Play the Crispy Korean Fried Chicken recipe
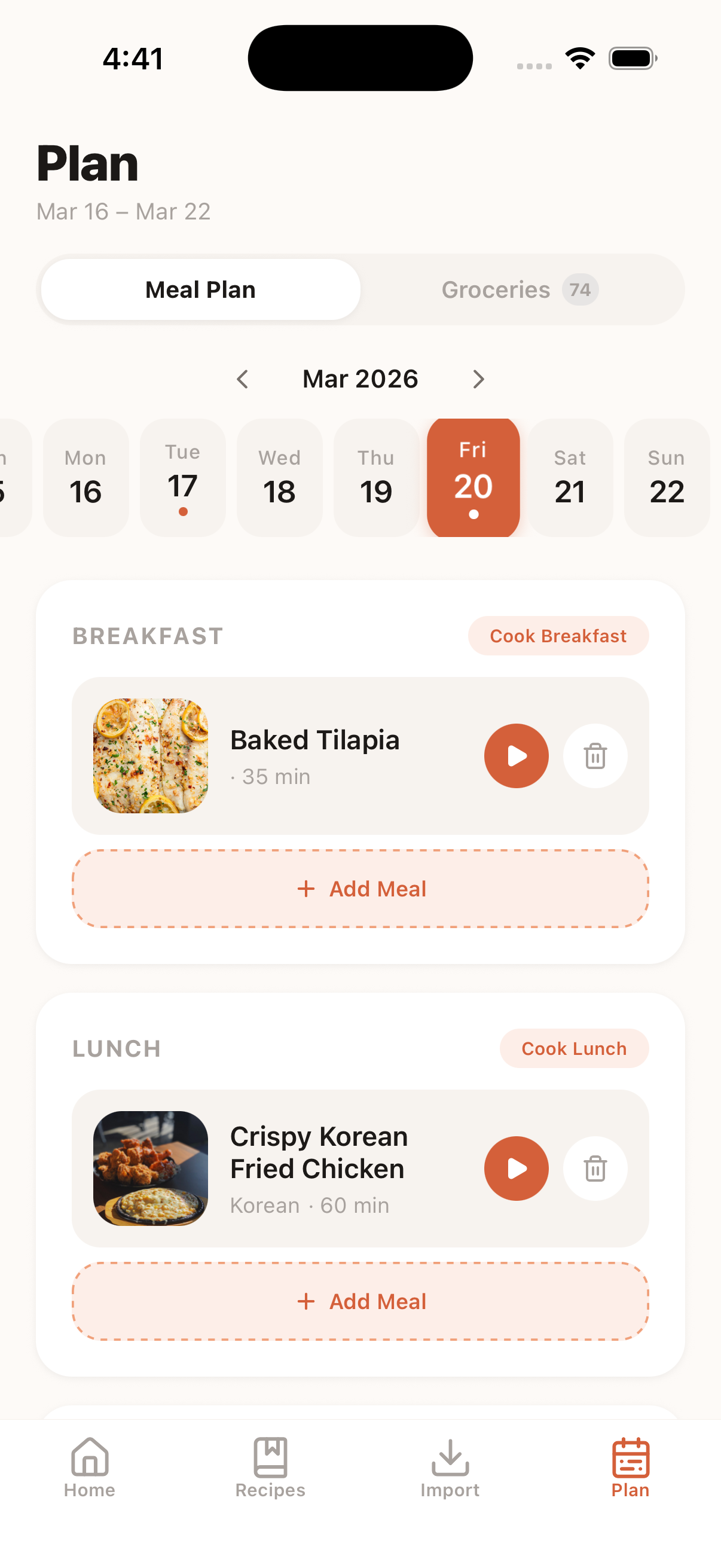This screenshot has height=1568, width=721. tap(516, 1168)
